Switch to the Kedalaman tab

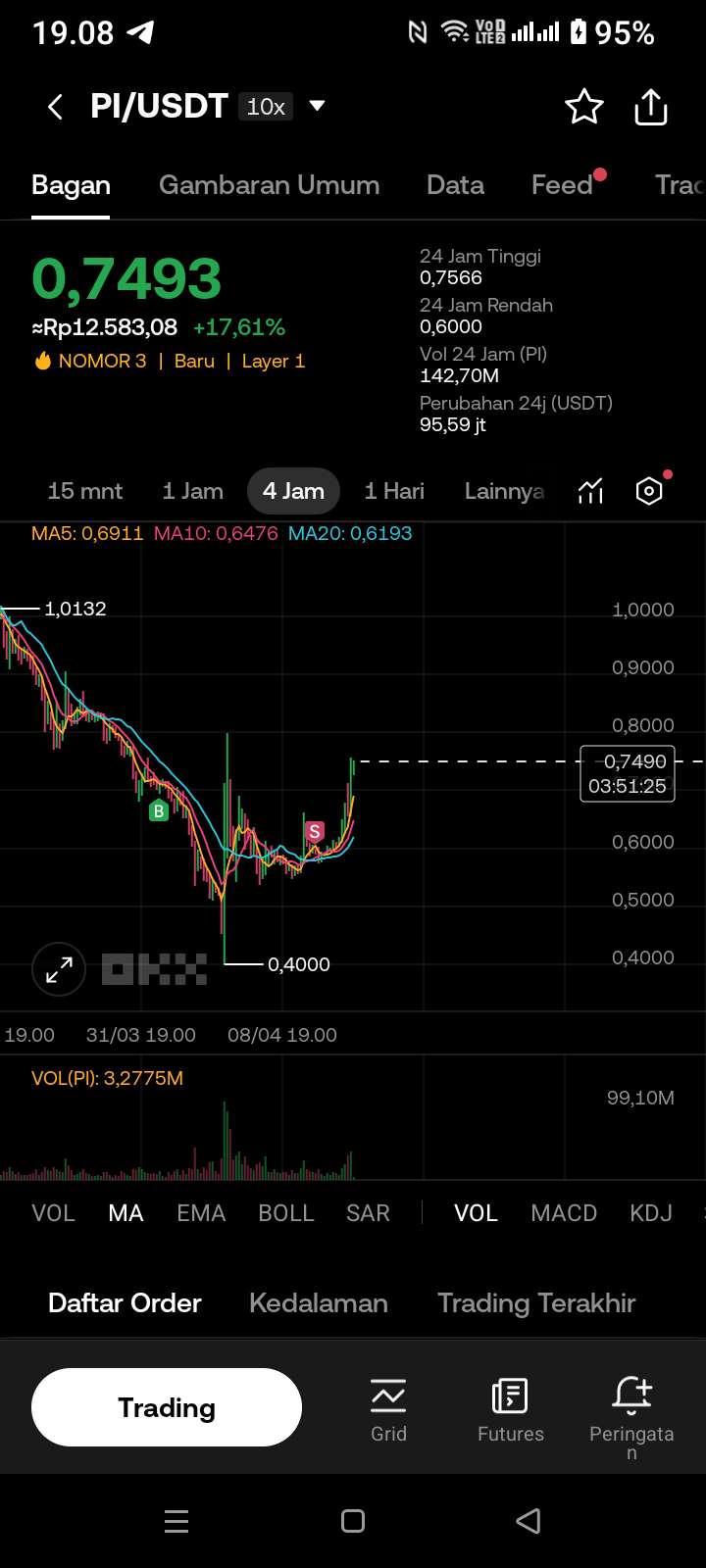tap(319, 1303)
